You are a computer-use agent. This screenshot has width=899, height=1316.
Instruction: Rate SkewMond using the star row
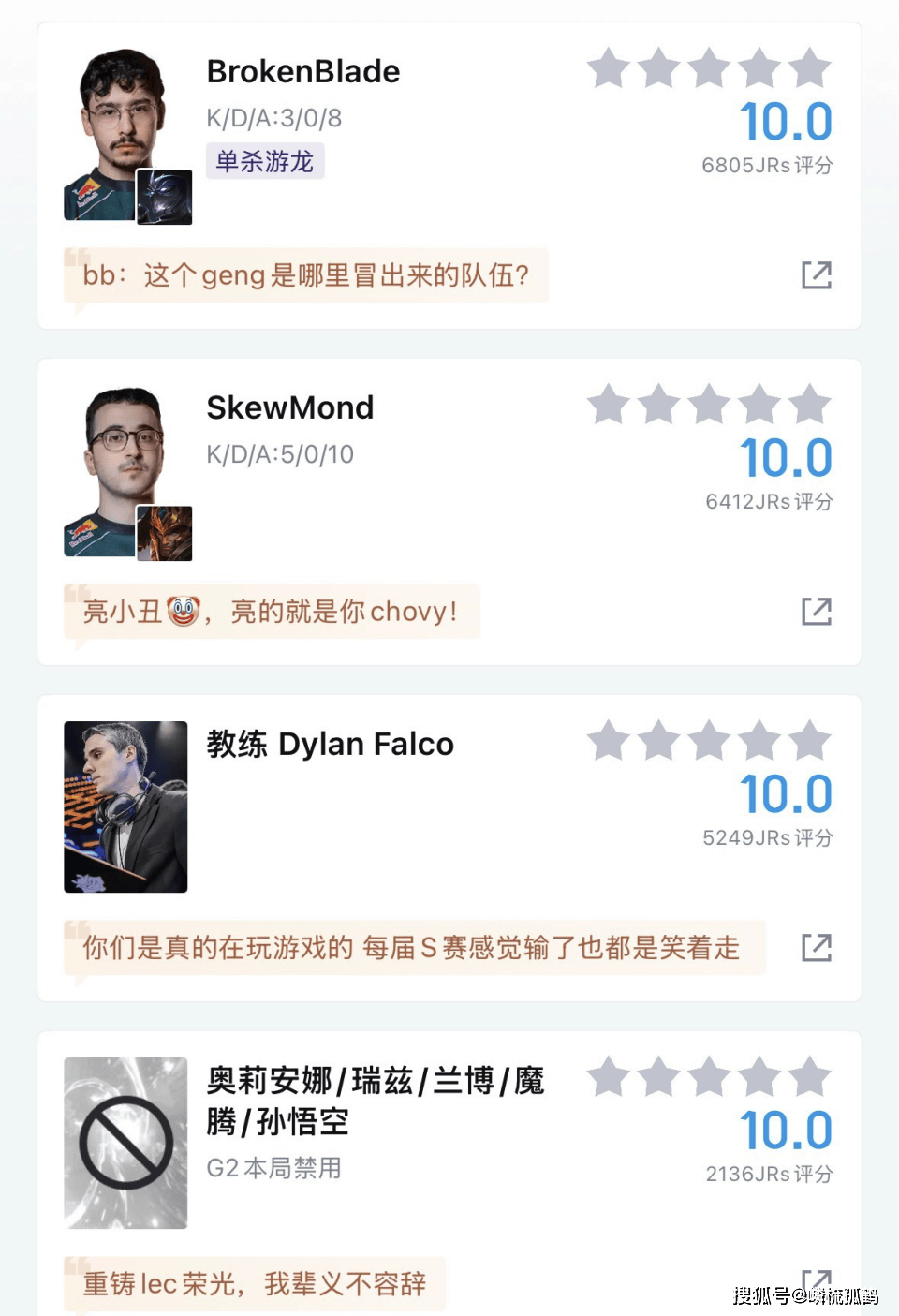point(709,405)
